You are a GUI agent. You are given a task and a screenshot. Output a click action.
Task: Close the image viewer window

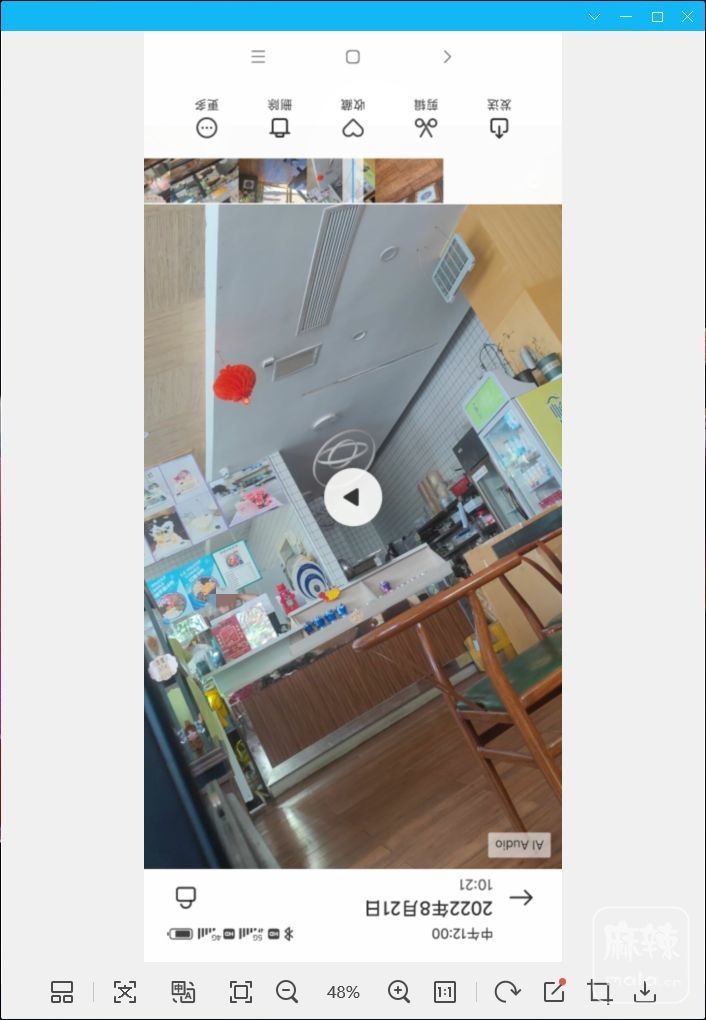[688, 17]
